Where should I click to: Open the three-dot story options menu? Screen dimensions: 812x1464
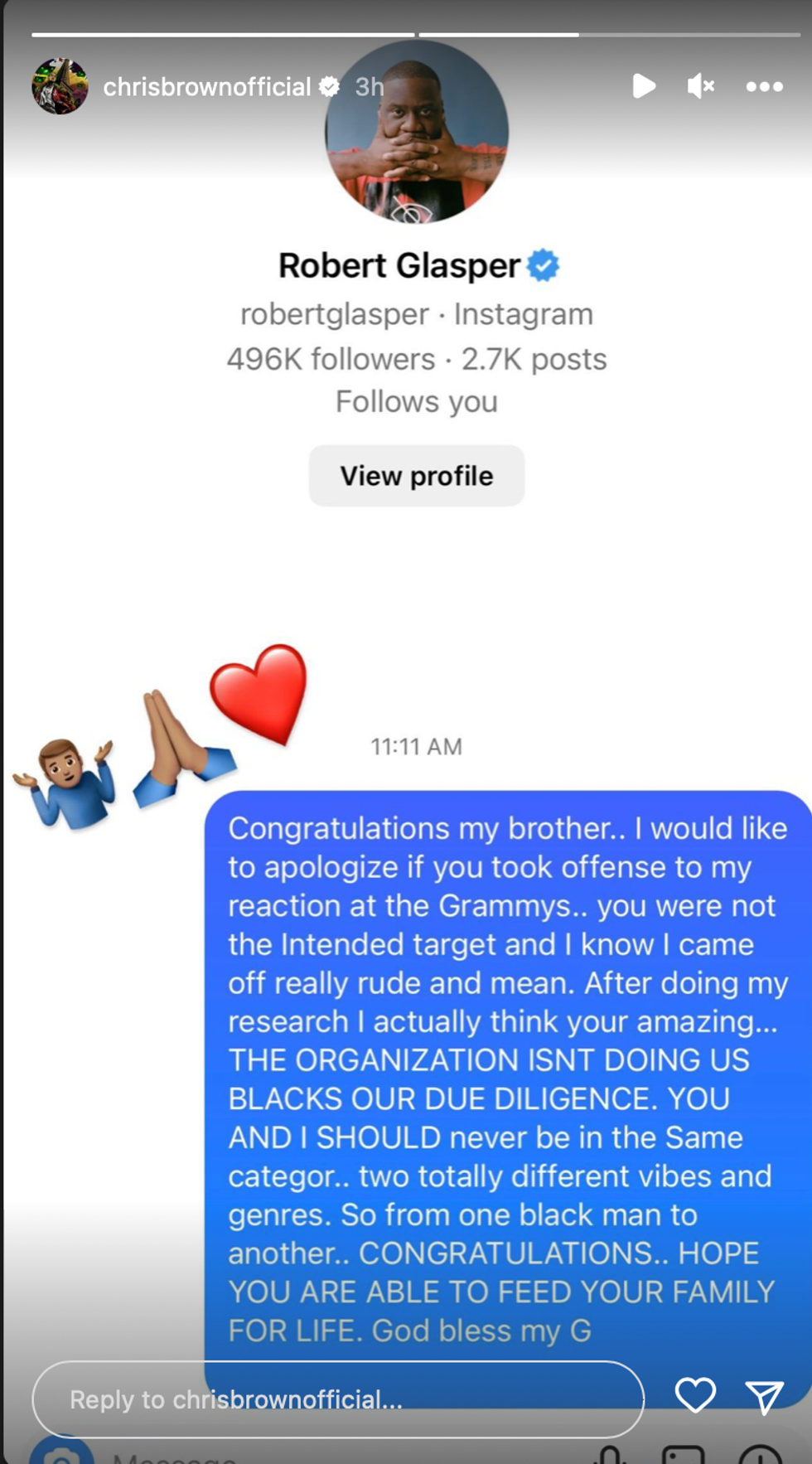(764, 86)
